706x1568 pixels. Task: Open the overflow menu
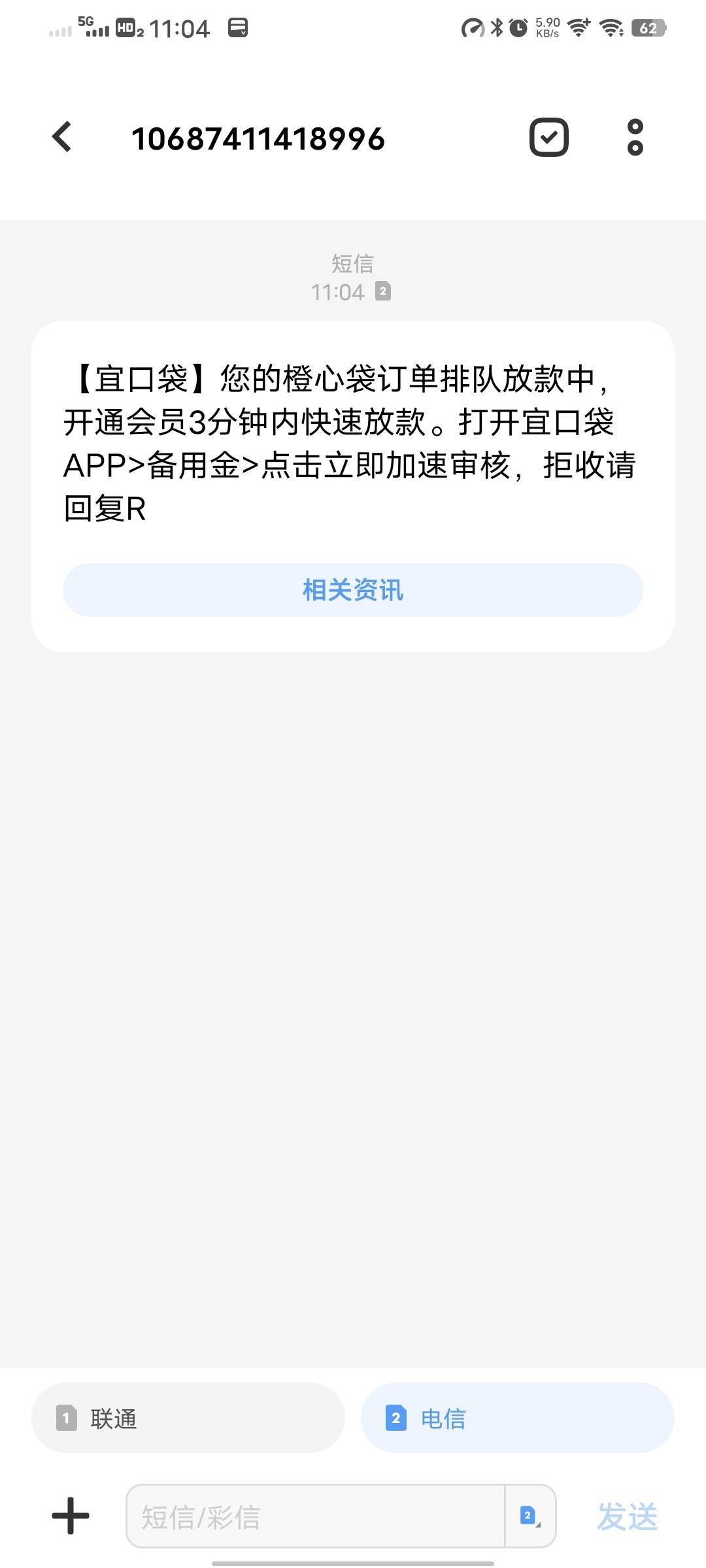click(635, 137)
